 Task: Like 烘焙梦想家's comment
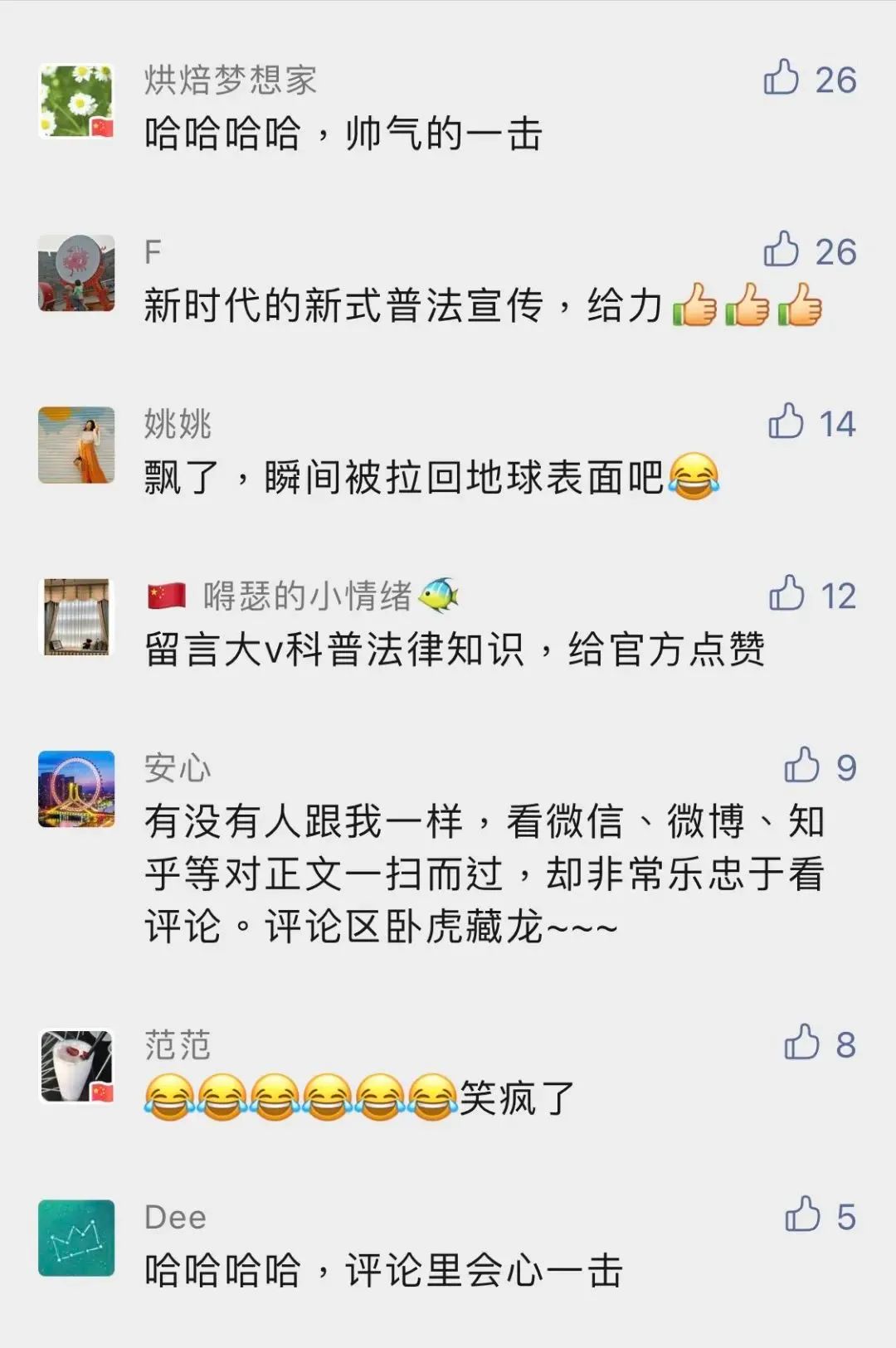coord(782,78)
